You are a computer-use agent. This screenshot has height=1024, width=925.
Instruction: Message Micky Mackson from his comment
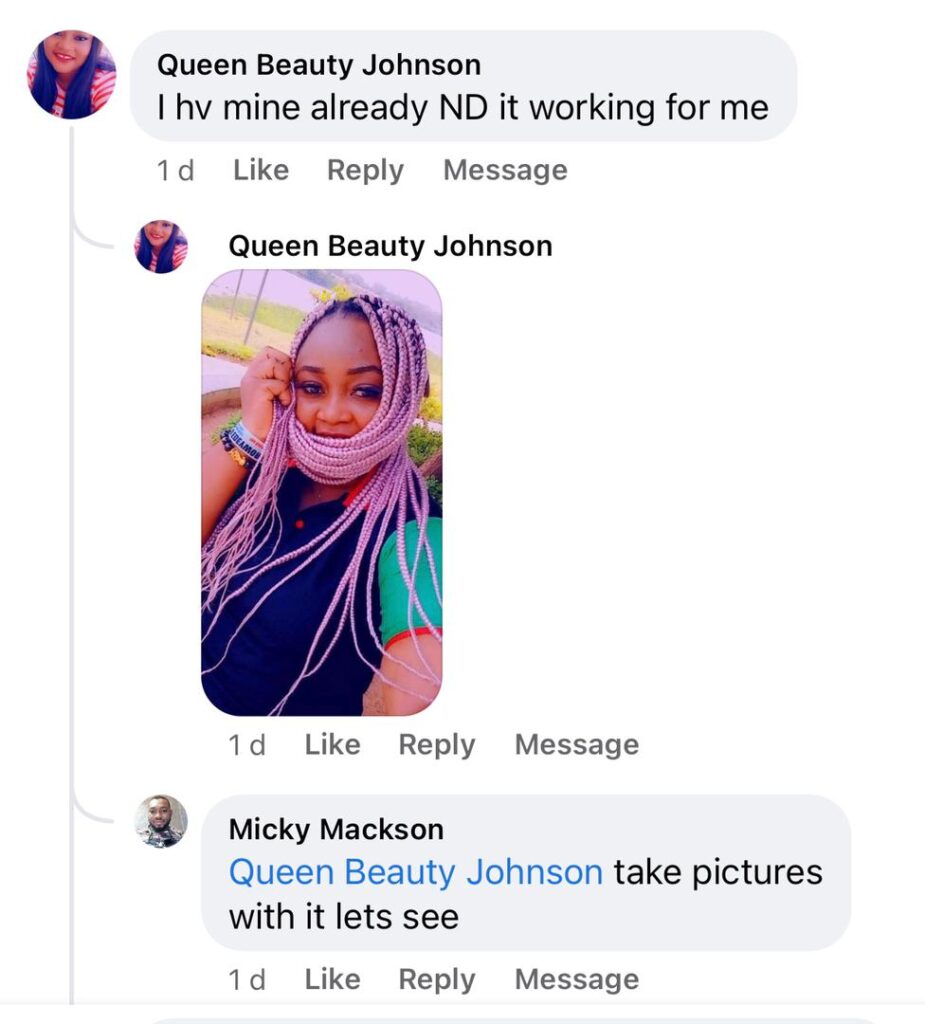(x=576, y=980)
